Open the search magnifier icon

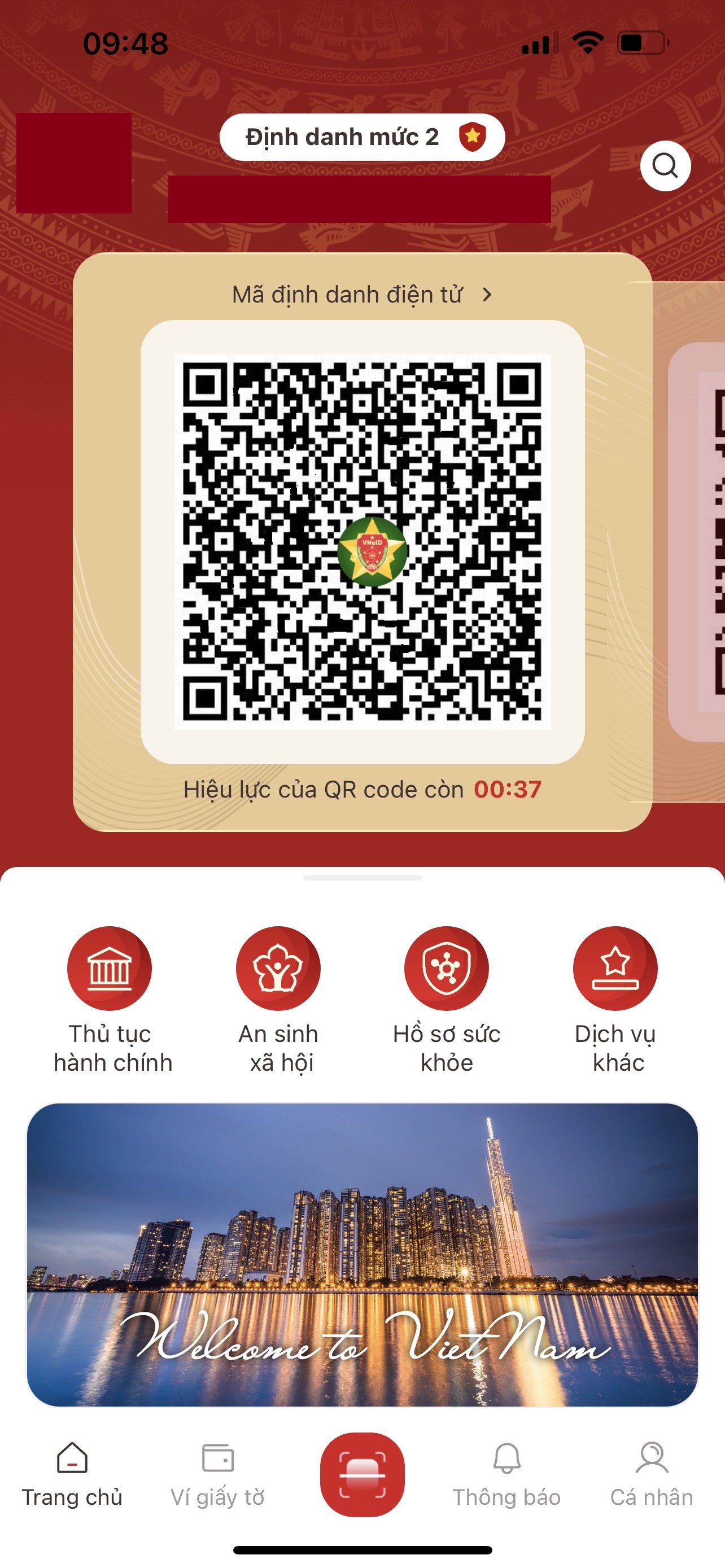pos(665,165)
